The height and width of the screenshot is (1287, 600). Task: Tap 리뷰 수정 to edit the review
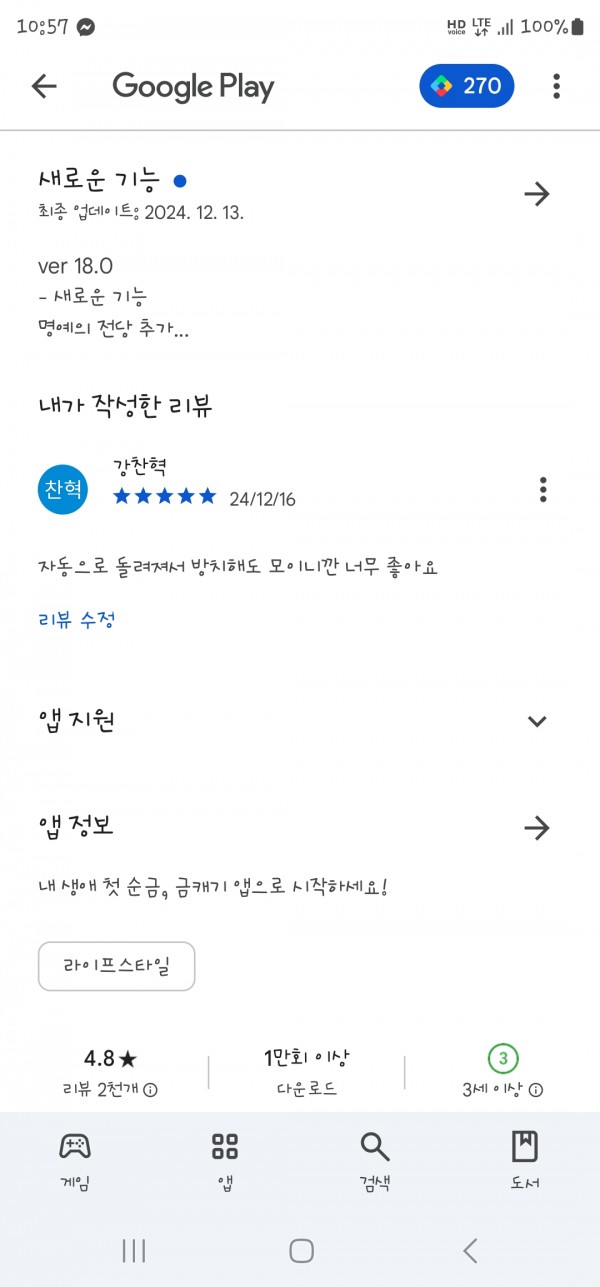coord(77,619)
